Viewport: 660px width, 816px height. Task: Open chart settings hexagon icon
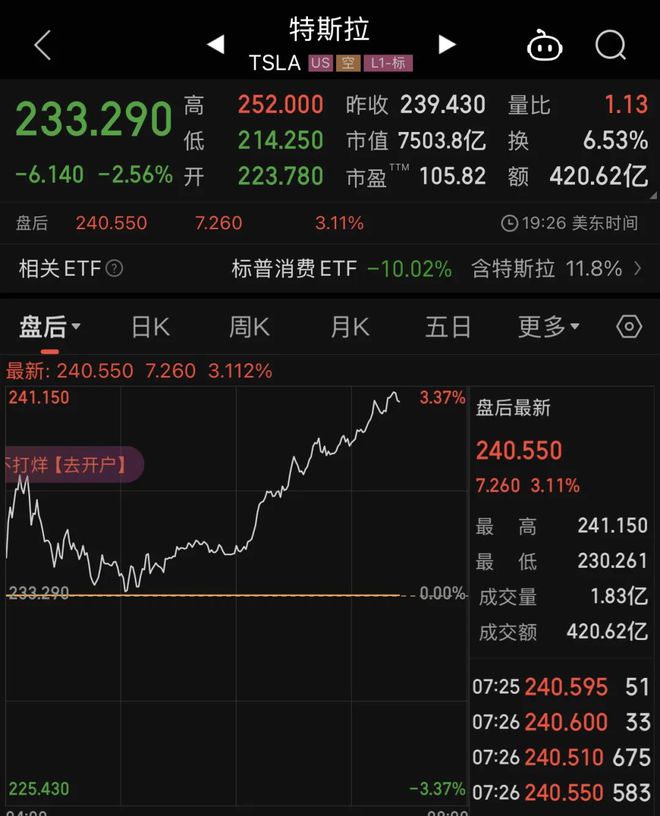click(629, 326)
